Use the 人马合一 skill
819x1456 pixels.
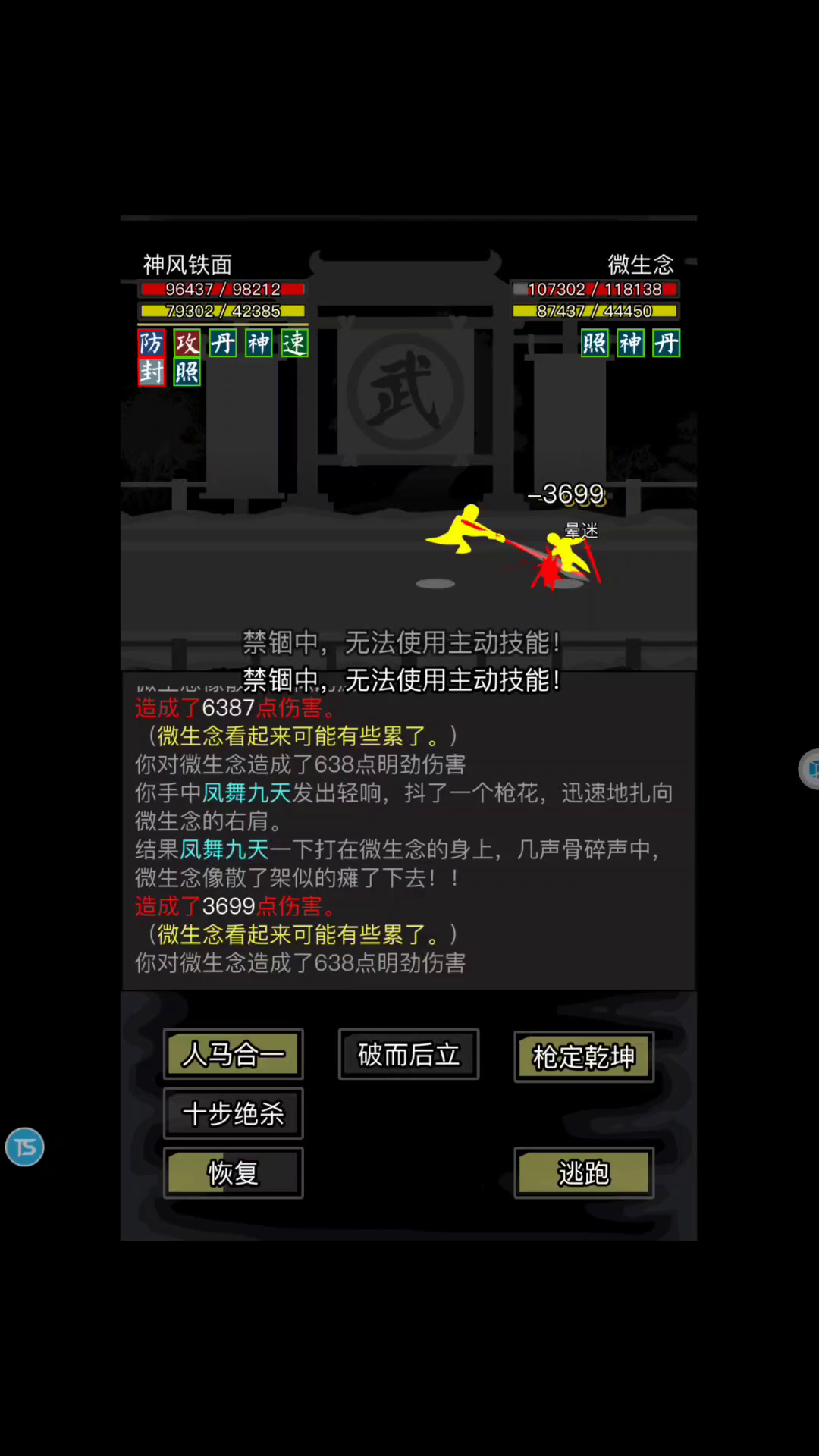click(234, 1054)
